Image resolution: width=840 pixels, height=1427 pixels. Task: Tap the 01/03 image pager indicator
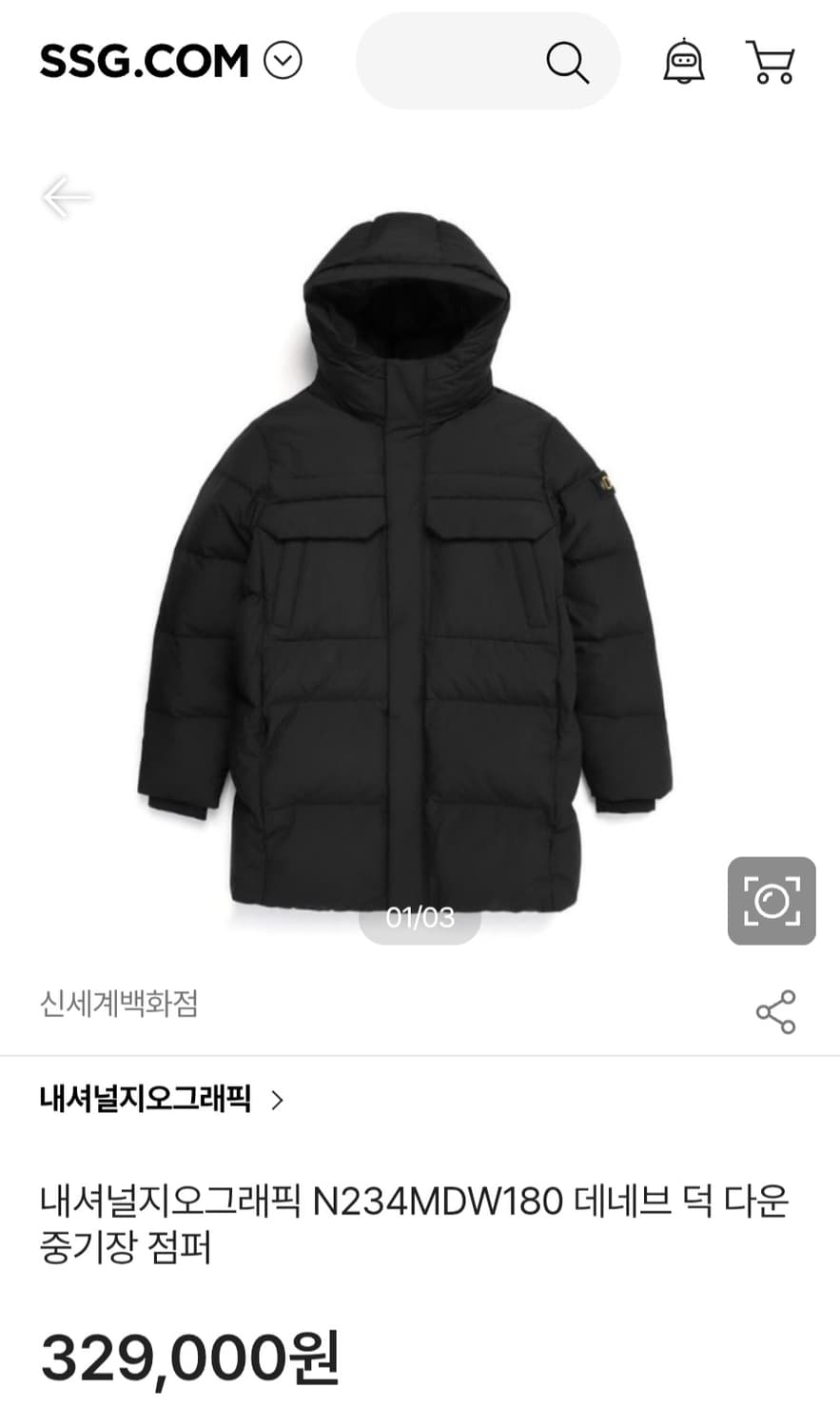(x=420, y=917)
